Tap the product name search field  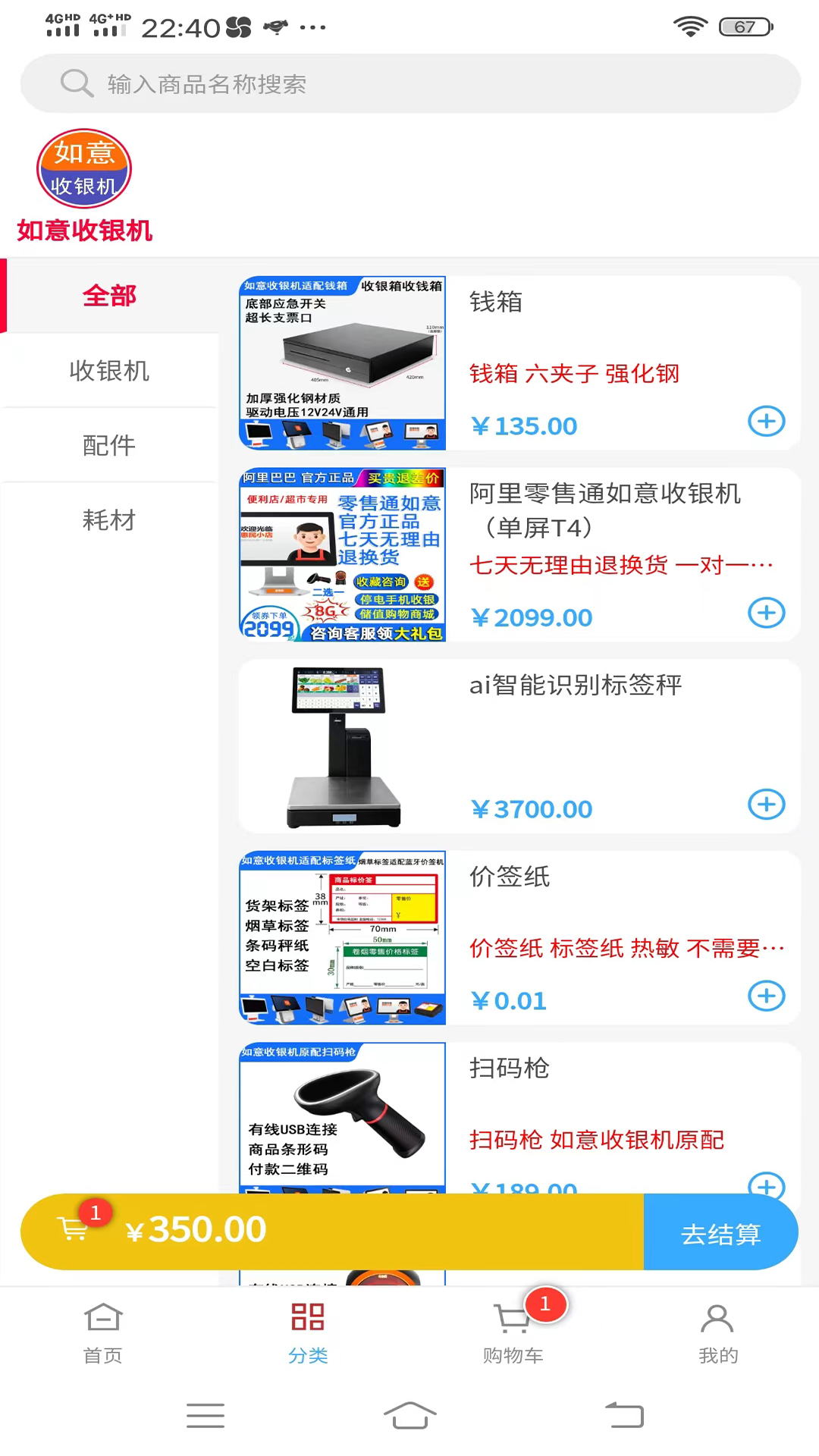tap(409, 83)
